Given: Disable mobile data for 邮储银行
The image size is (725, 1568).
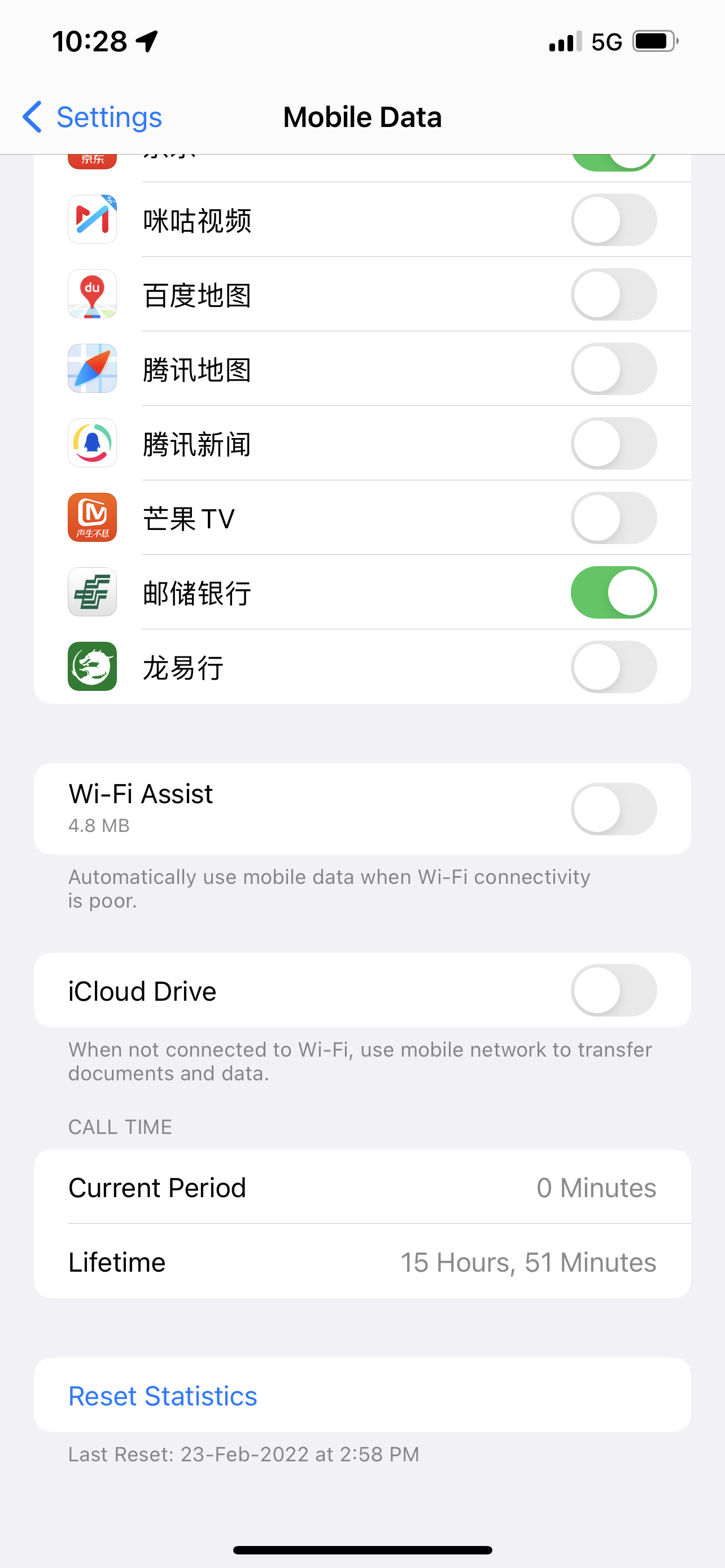Looking at the screenshot, I should coord(613,592).
